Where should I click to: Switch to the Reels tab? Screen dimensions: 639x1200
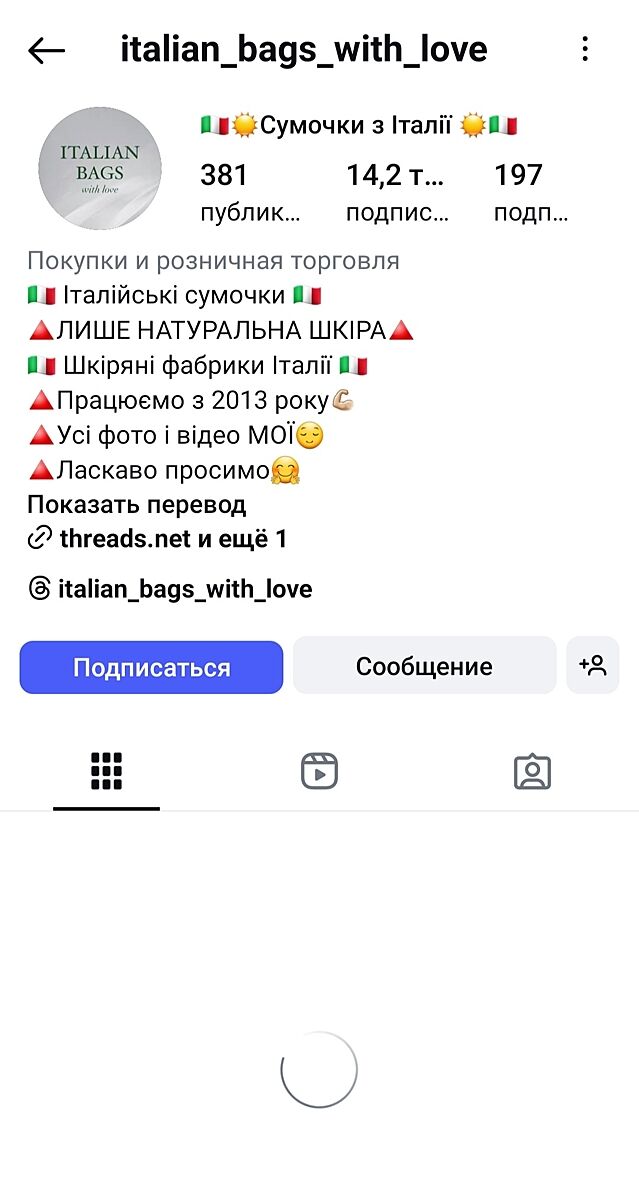click(319, 771)
